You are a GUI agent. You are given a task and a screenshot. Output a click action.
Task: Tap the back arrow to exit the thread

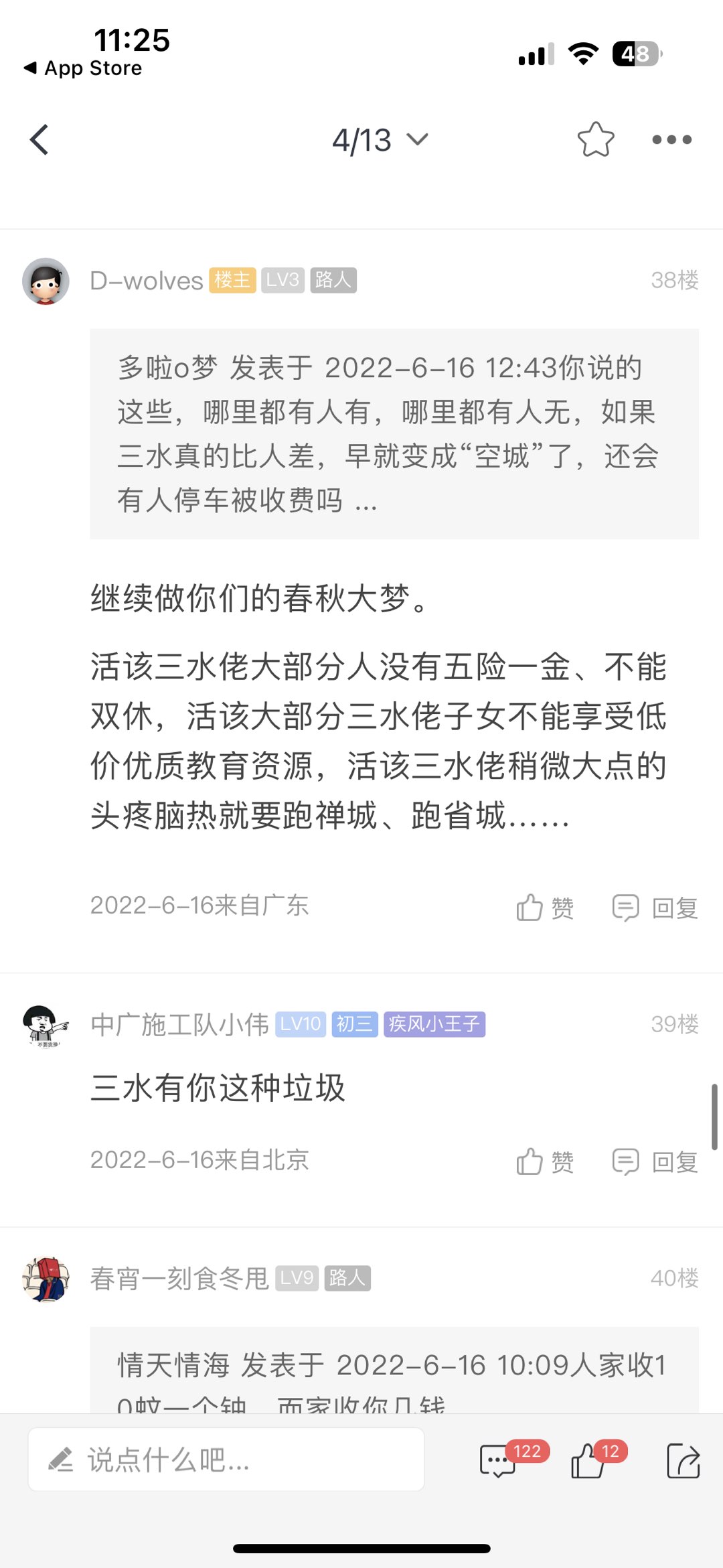pos(38,139)
